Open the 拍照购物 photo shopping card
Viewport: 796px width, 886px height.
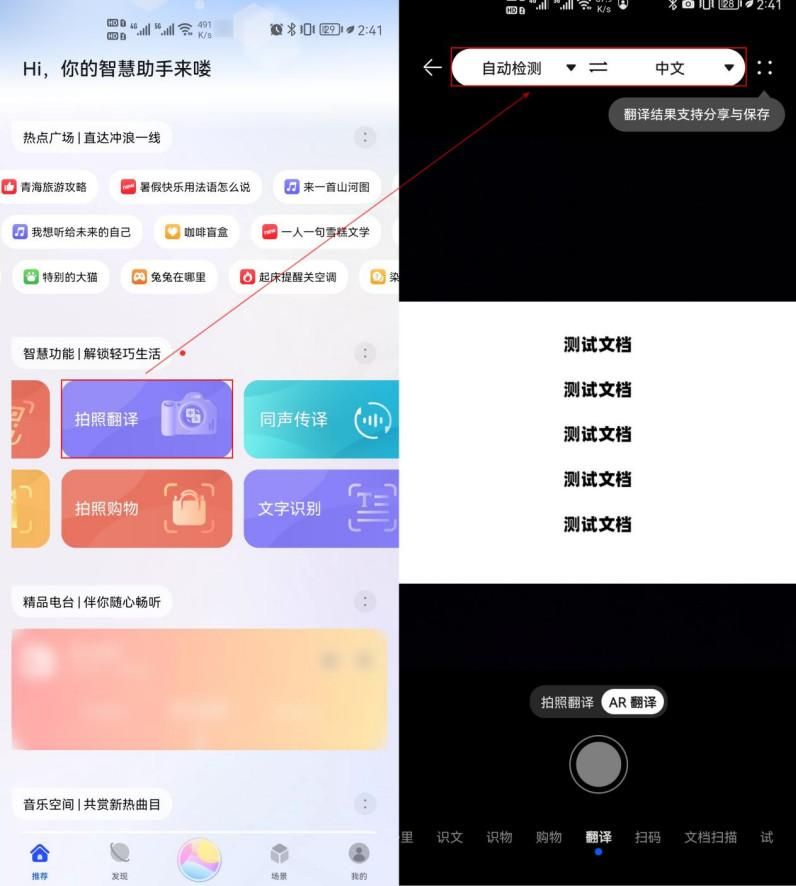coord(147,508)
